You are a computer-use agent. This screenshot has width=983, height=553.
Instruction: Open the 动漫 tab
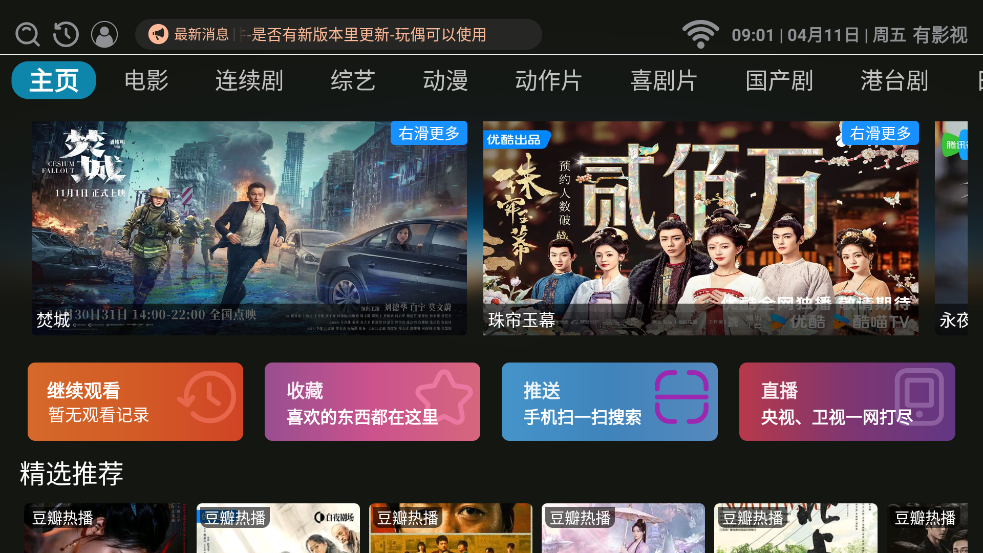445,81
